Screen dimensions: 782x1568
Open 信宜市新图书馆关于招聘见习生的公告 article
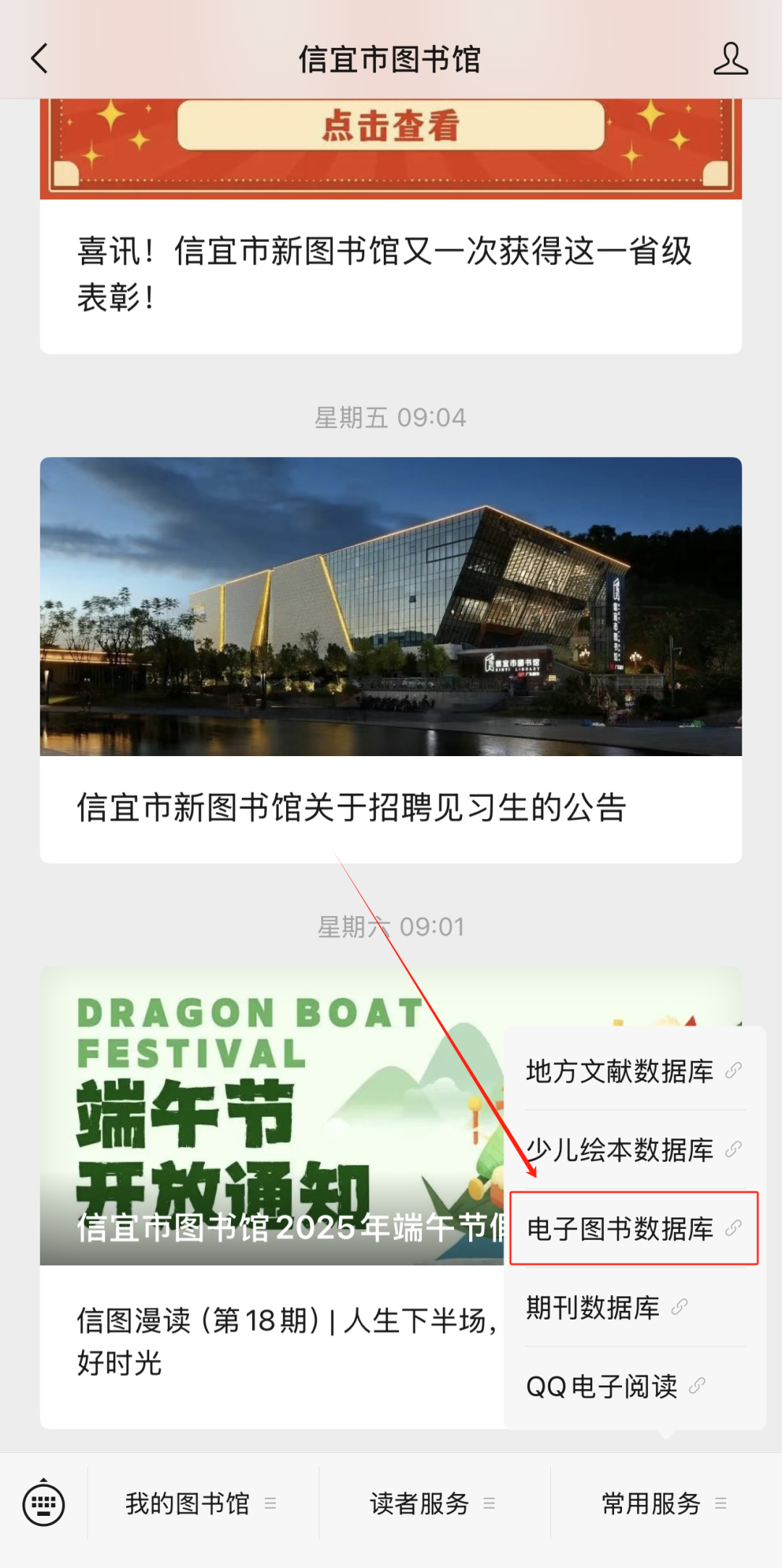351,808
